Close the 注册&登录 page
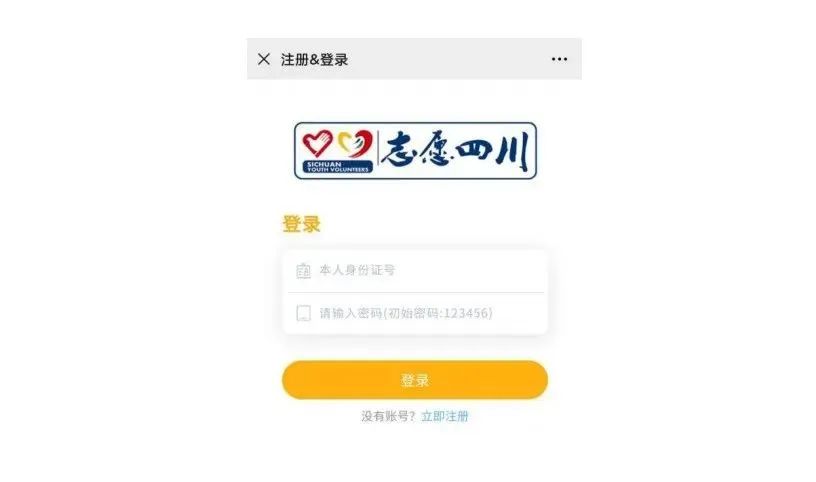 (x=264, y=59)
